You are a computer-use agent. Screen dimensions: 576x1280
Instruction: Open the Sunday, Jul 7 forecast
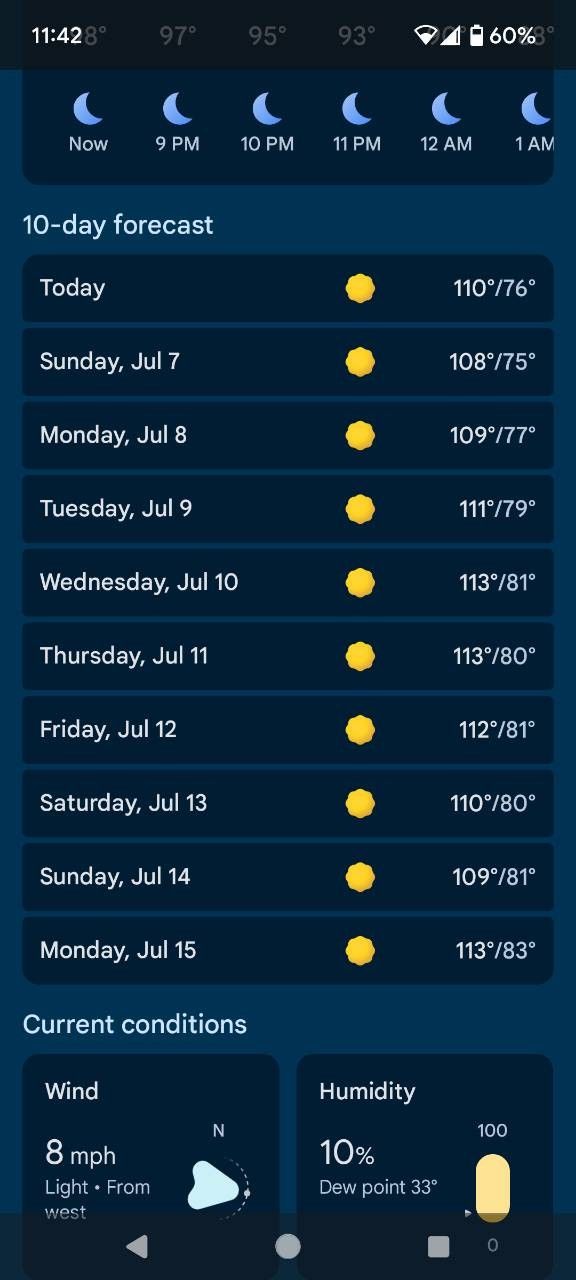[288, 361]
